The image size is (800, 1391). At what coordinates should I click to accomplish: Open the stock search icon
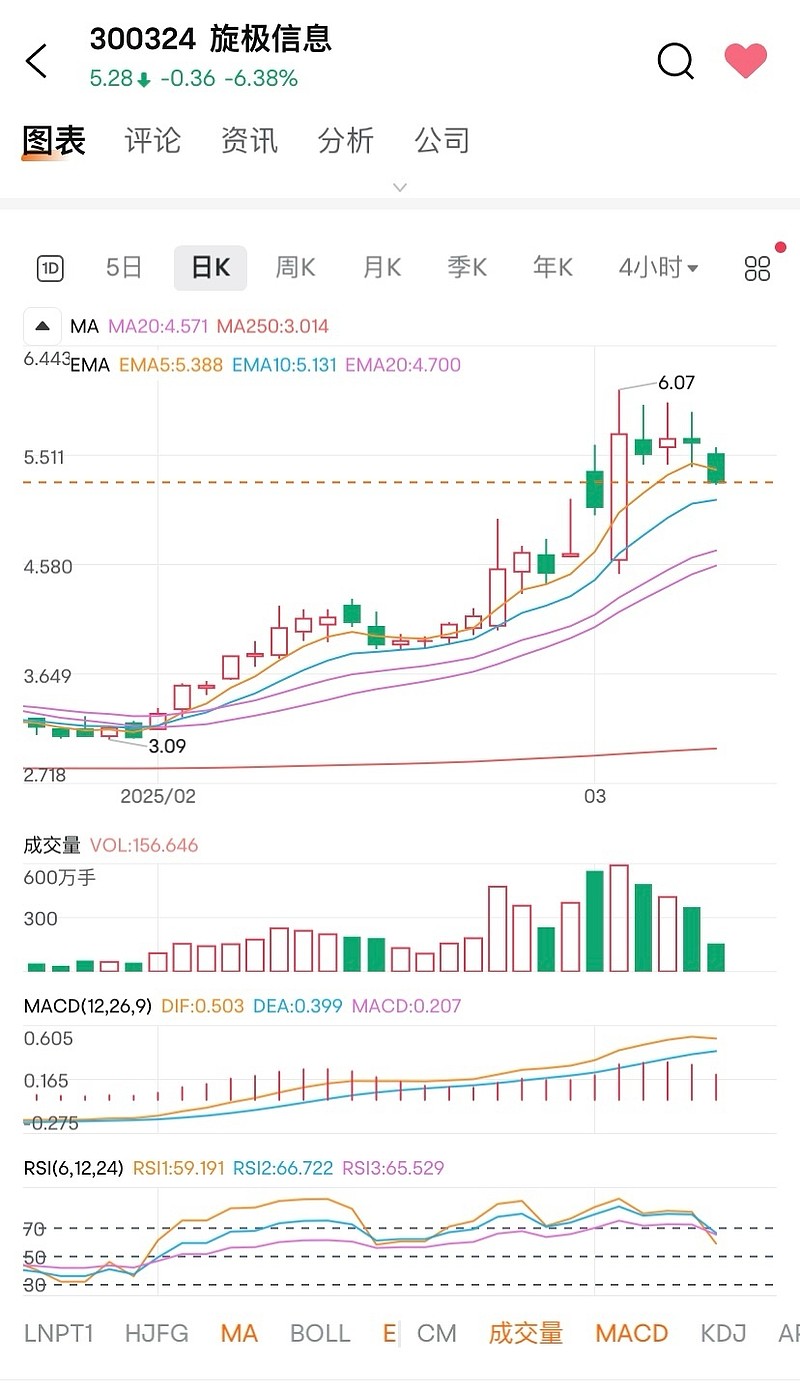pyautogui.click(x=675, y=61)
